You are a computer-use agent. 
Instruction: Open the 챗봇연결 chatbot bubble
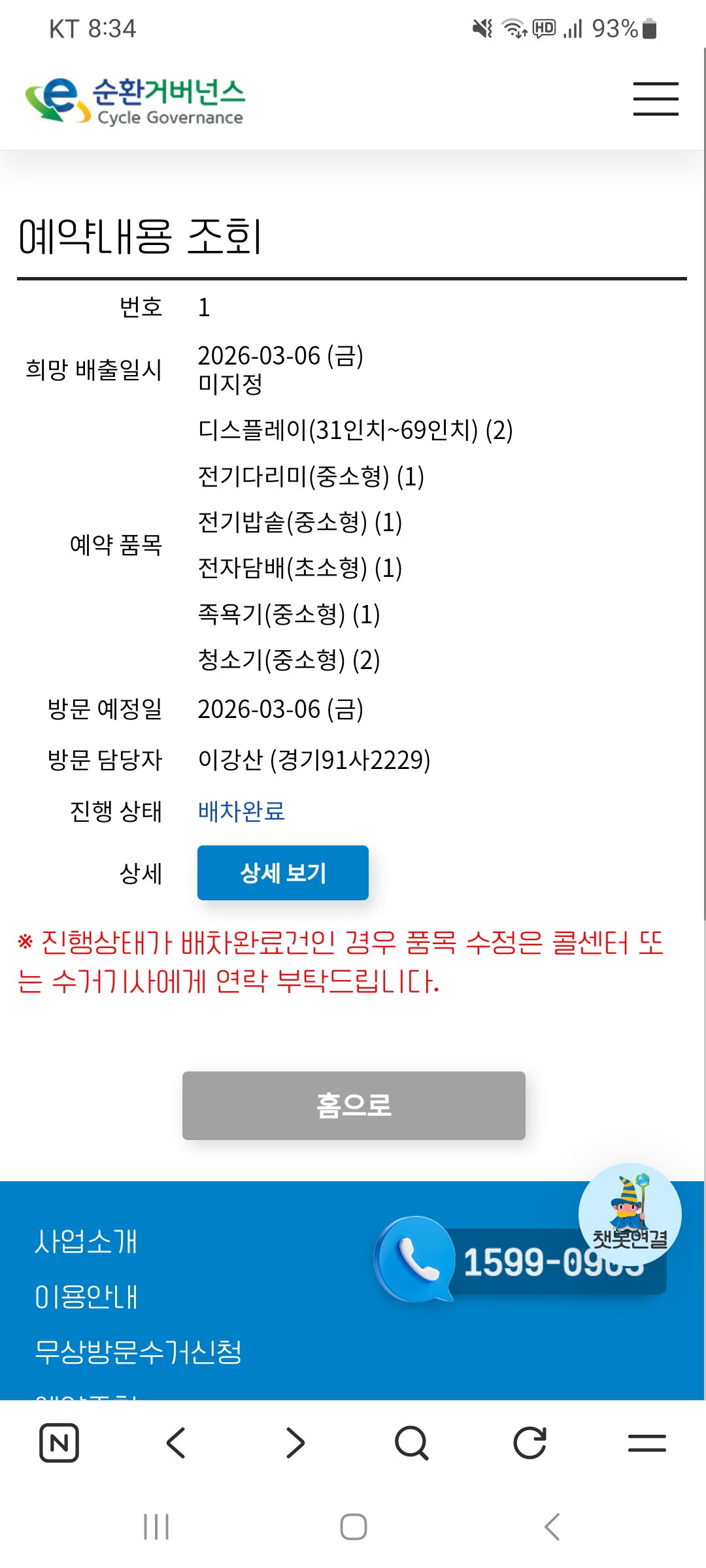click(630, 1214)
